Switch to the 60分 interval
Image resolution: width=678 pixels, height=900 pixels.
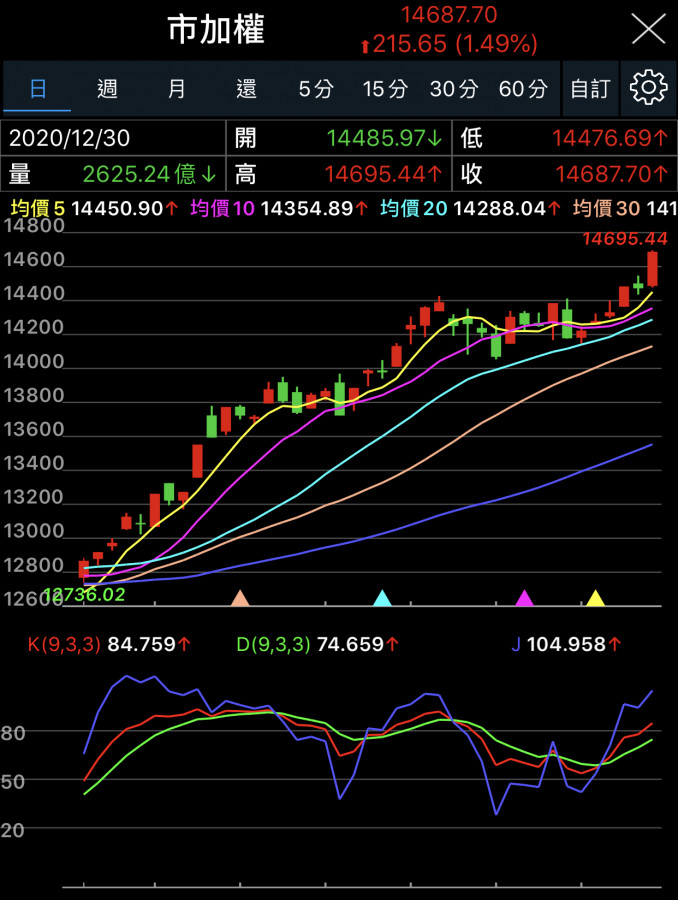523,88
